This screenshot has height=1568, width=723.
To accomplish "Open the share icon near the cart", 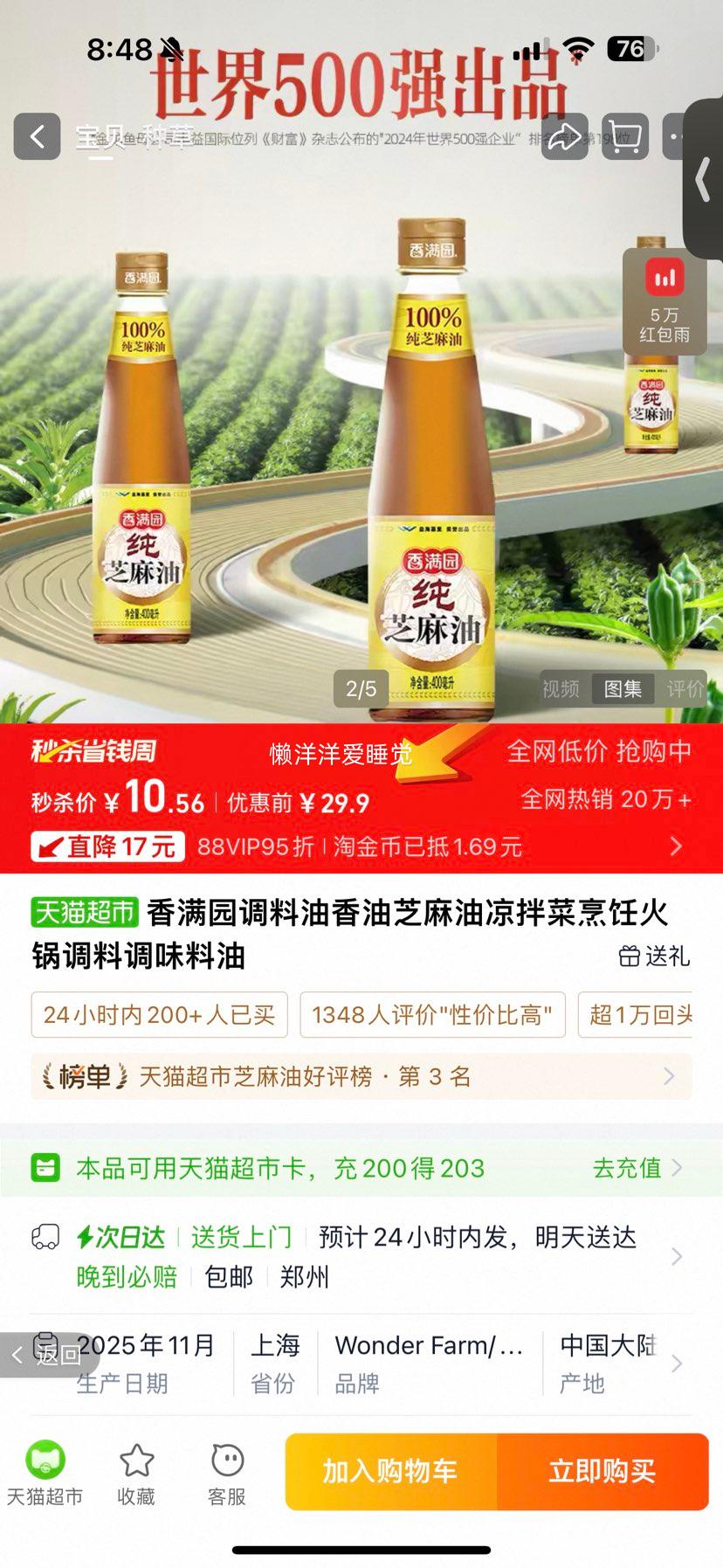I will click(x=564, y=137).
